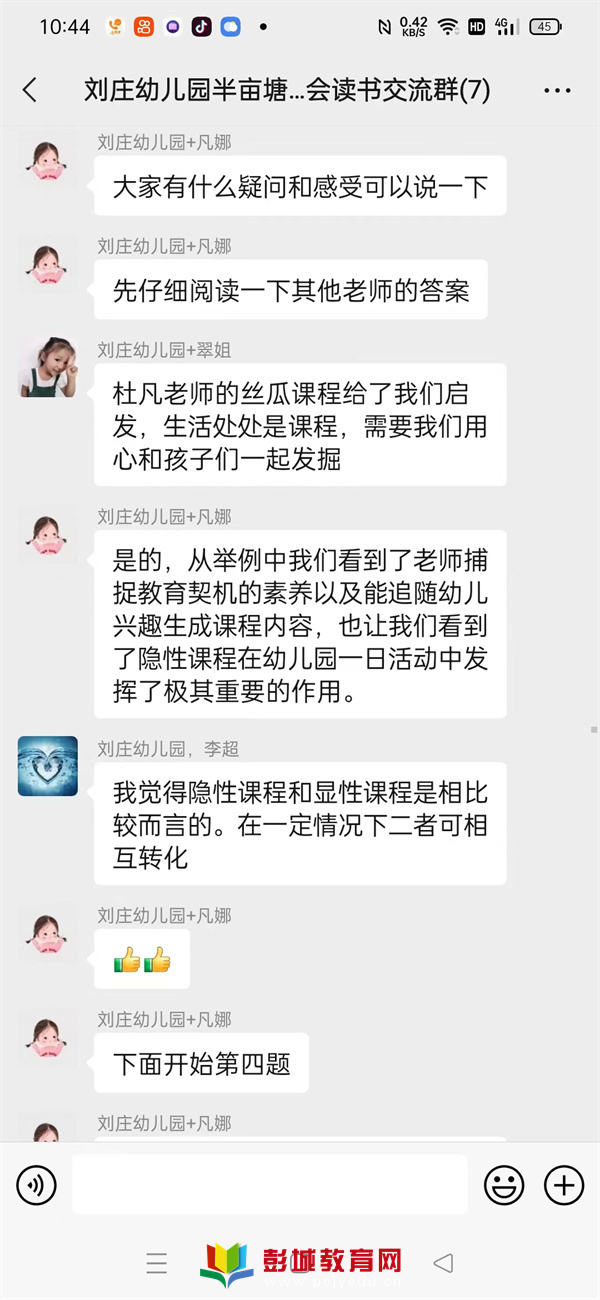Open the emoji picker
The image size is (600, 1300).
[504, 1186]
